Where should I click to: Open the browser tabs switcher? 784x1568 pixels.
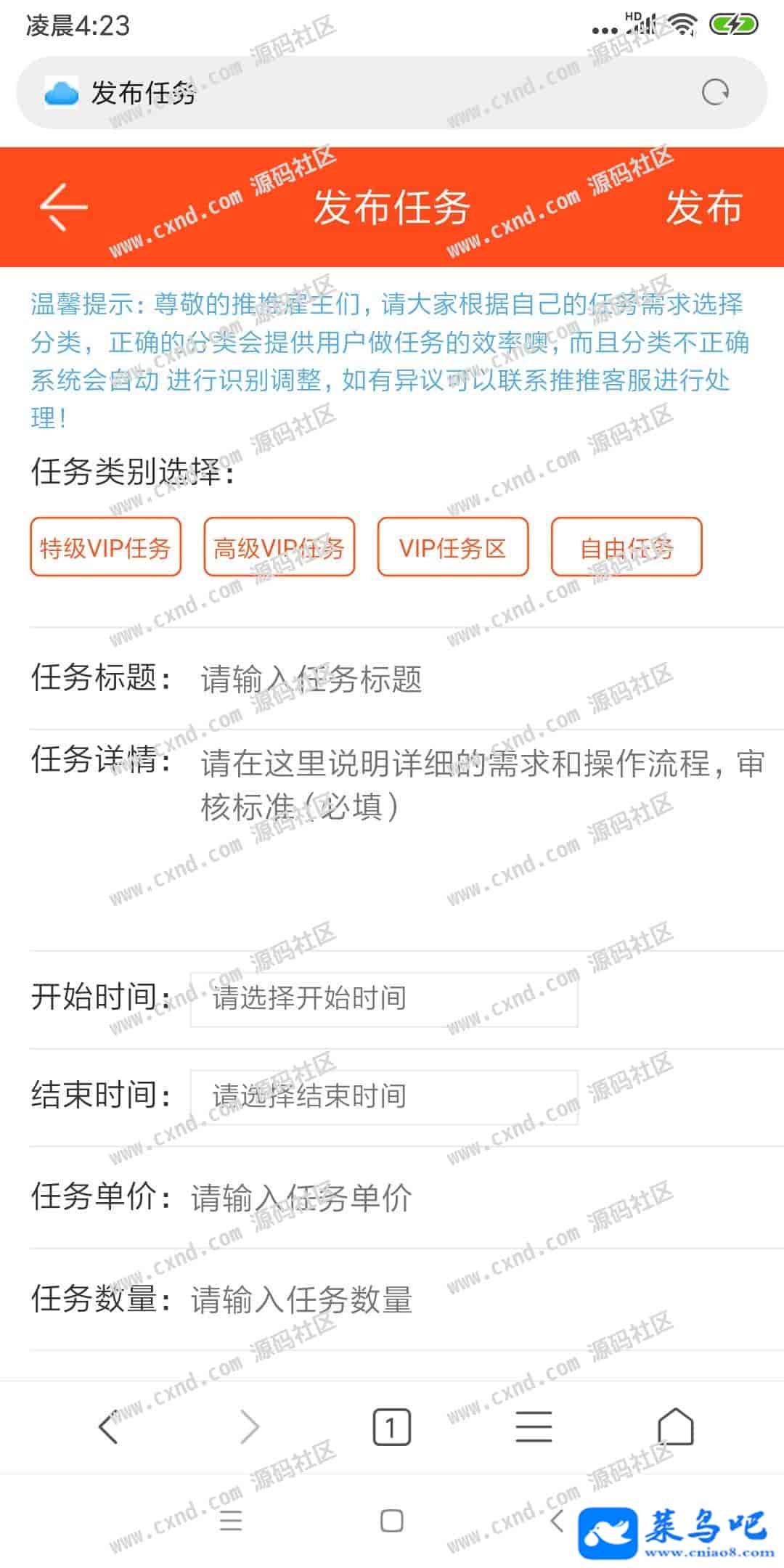(x=391, y=1427)
